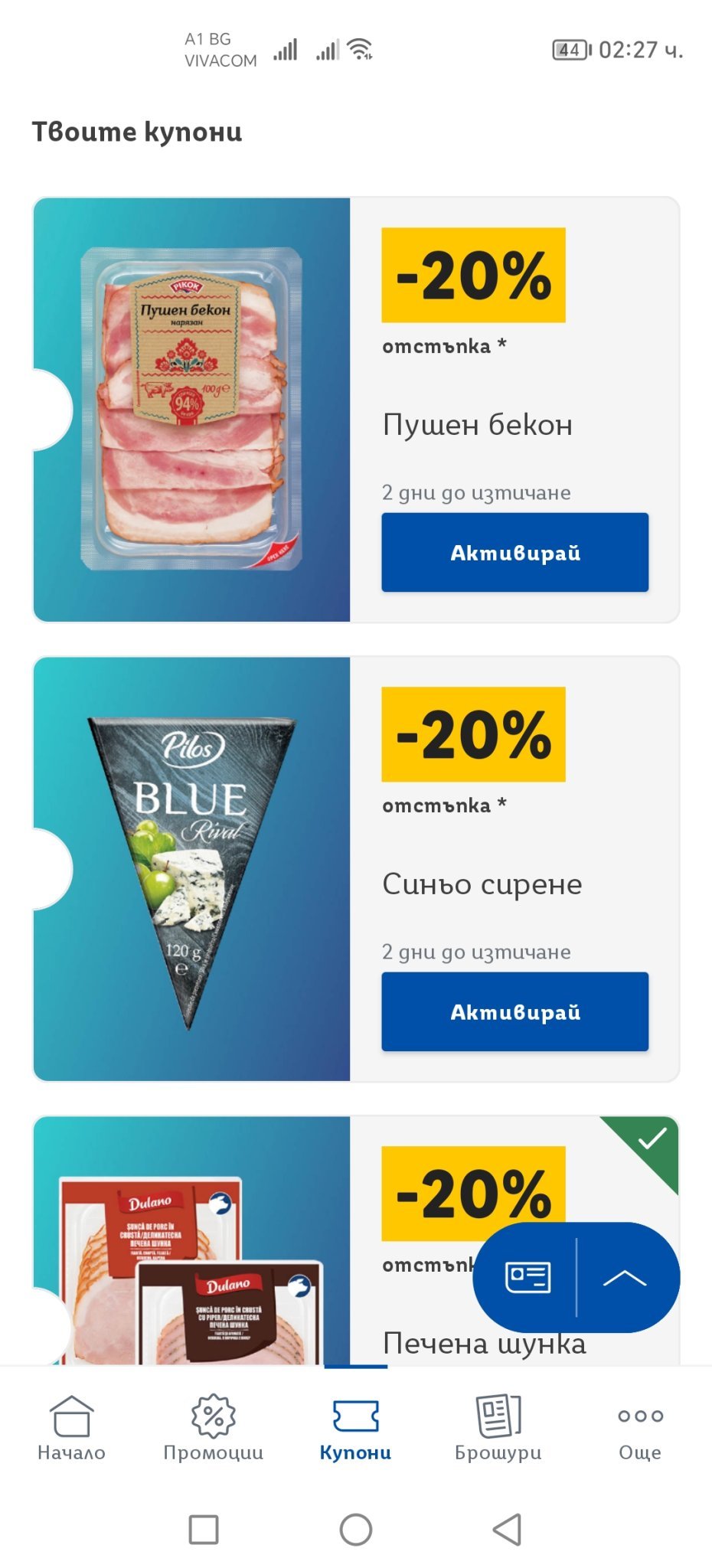Tap the system back button
The width and height of the screenshot is (712, 1568).
507,1530
